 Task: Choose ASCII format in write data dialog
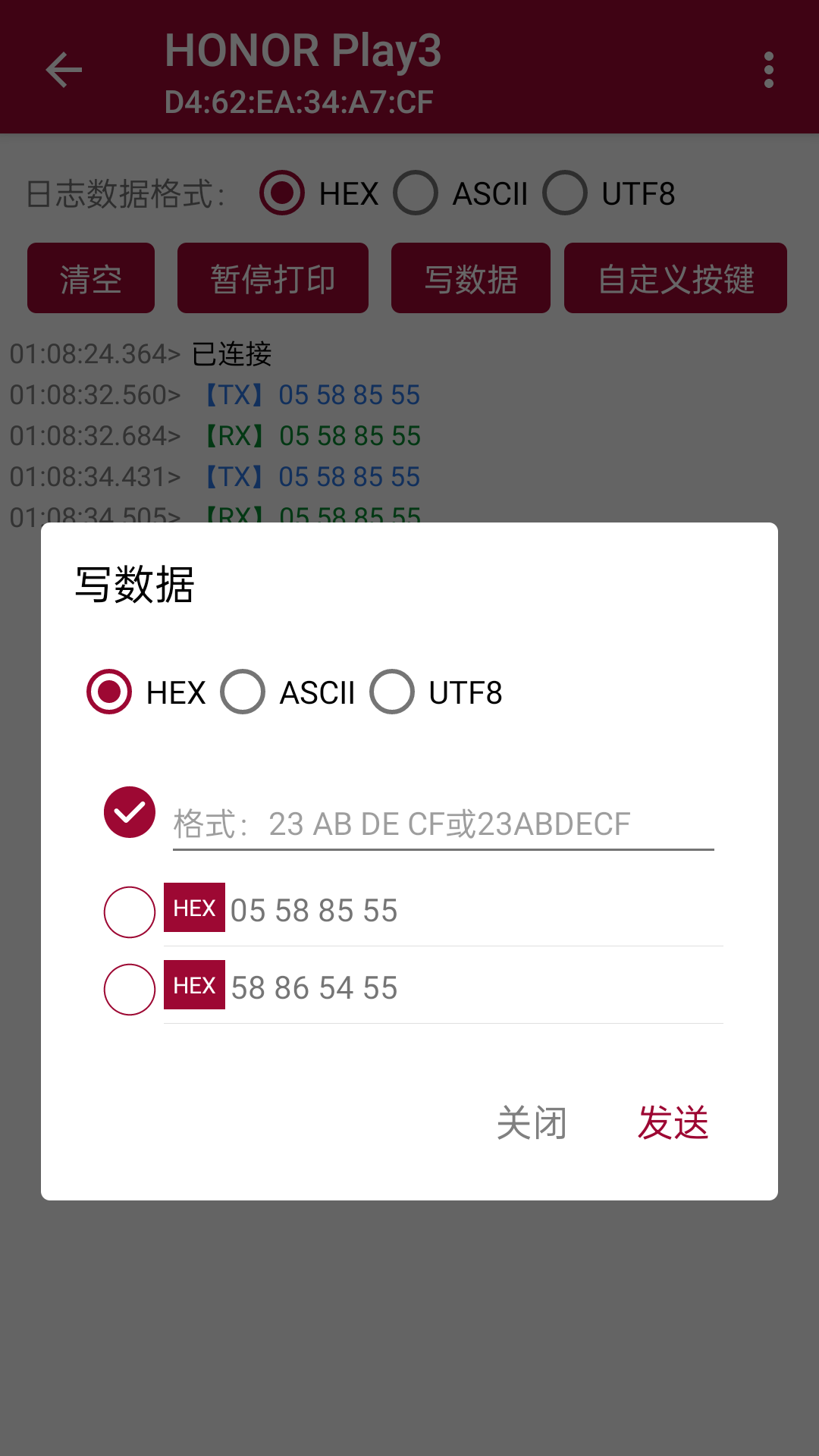click(x=243, y=692)
